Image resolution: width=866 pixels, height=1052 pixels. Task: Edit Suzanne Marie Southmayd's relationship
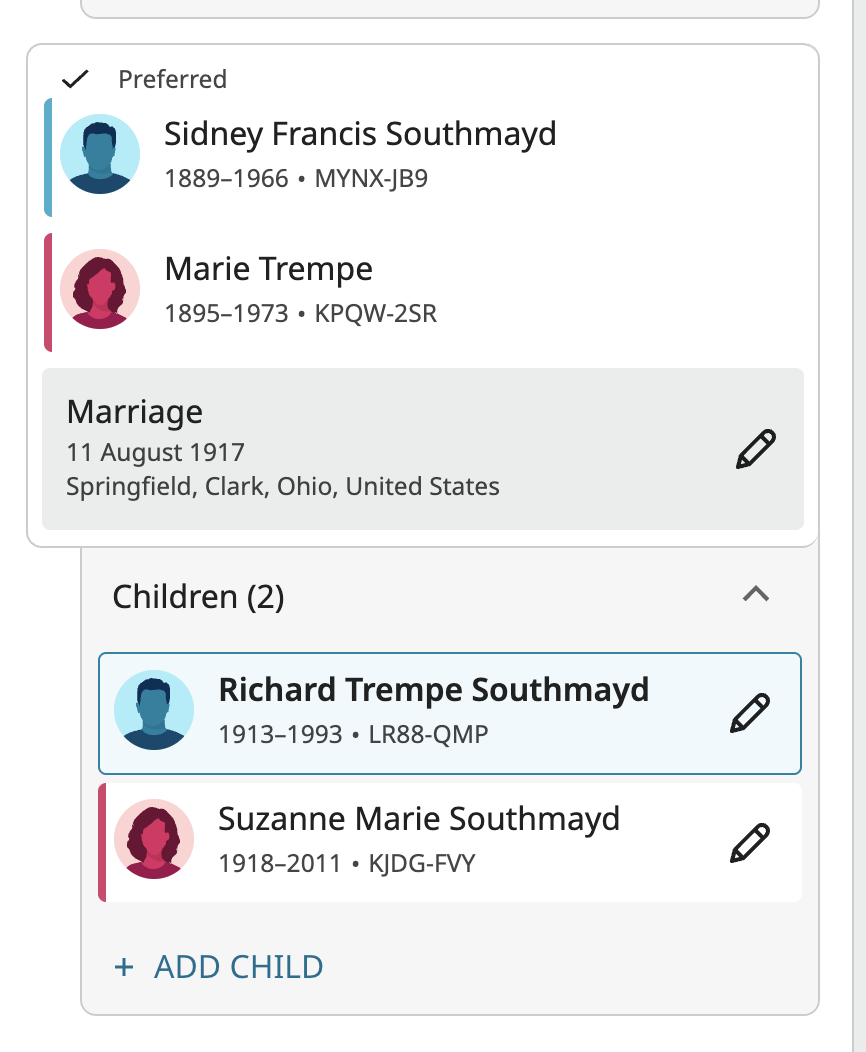click(x=750, y=843)
